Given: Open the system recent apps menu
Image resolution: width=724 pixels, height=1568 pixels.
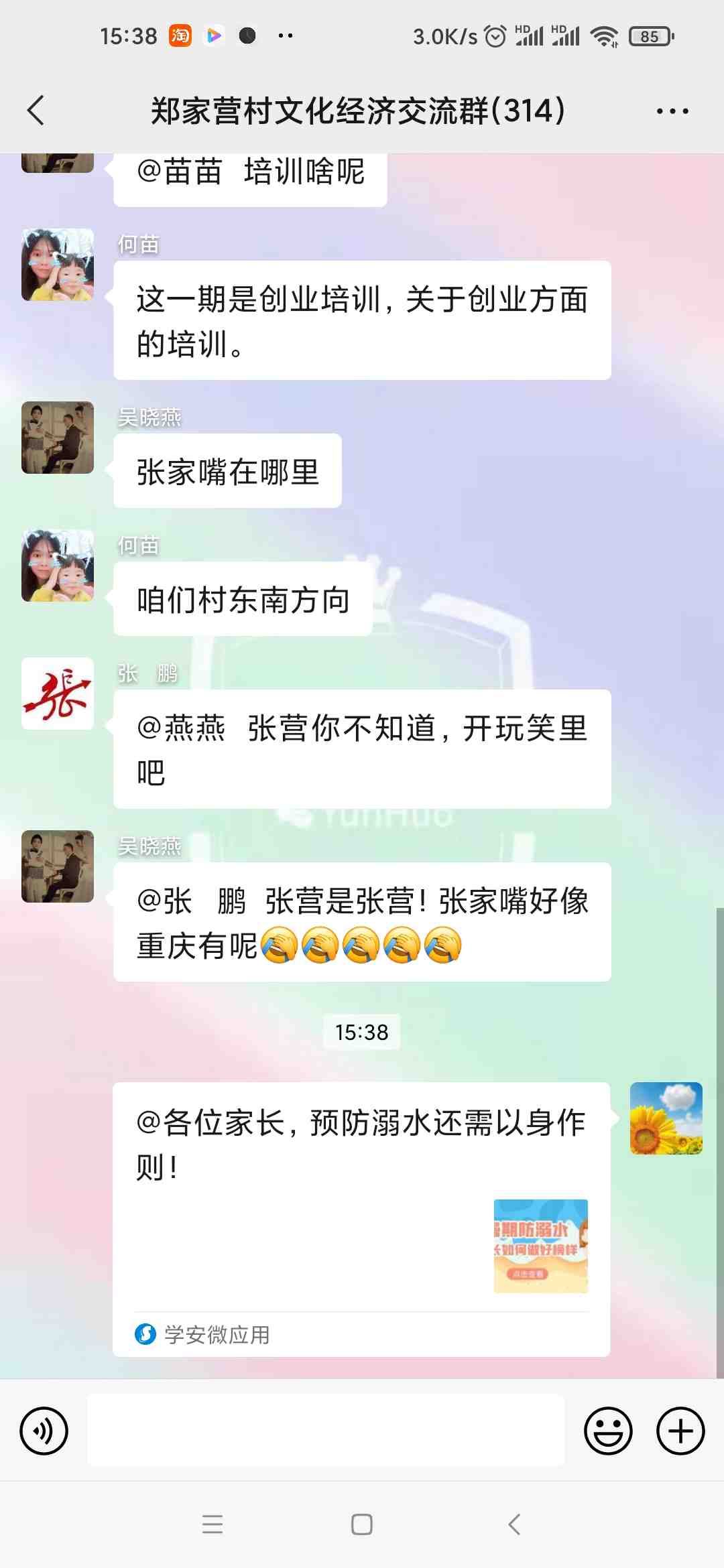Looking at the screenshot, I should pos(213,1524).
